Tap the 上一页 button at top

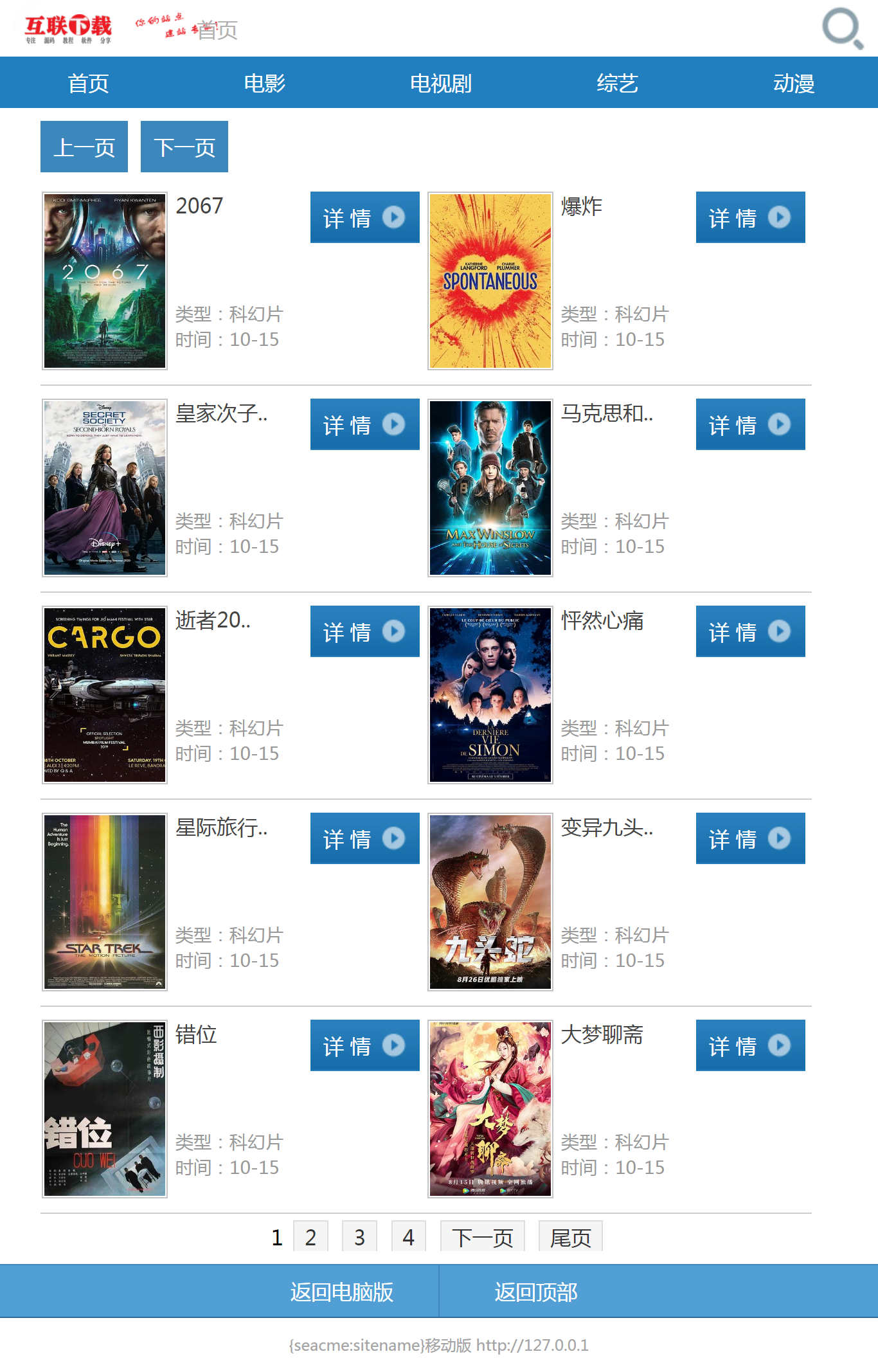click(84, 147)
